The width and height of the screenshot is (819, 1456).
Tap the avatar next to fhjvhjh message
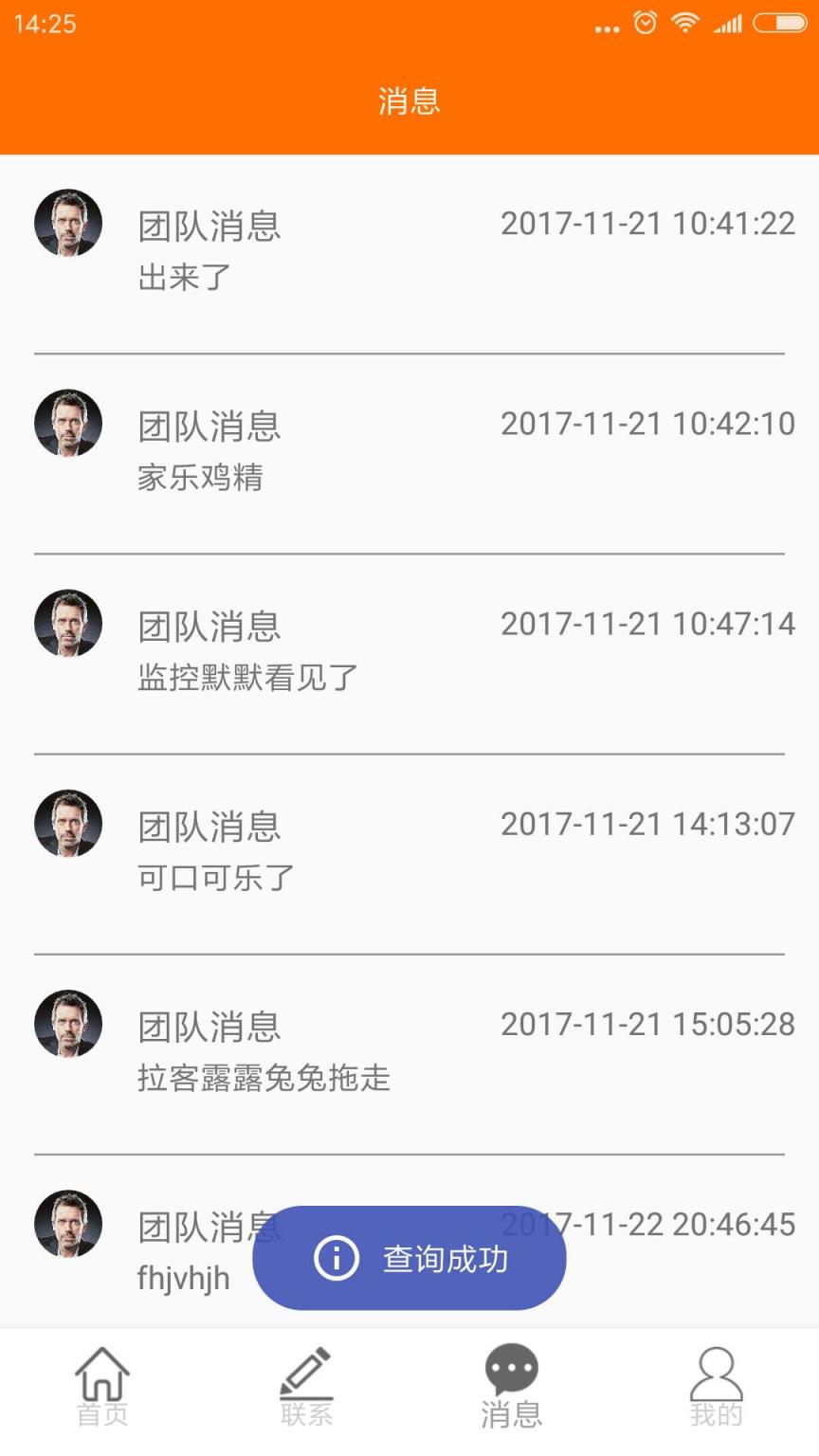[66, 1224]
